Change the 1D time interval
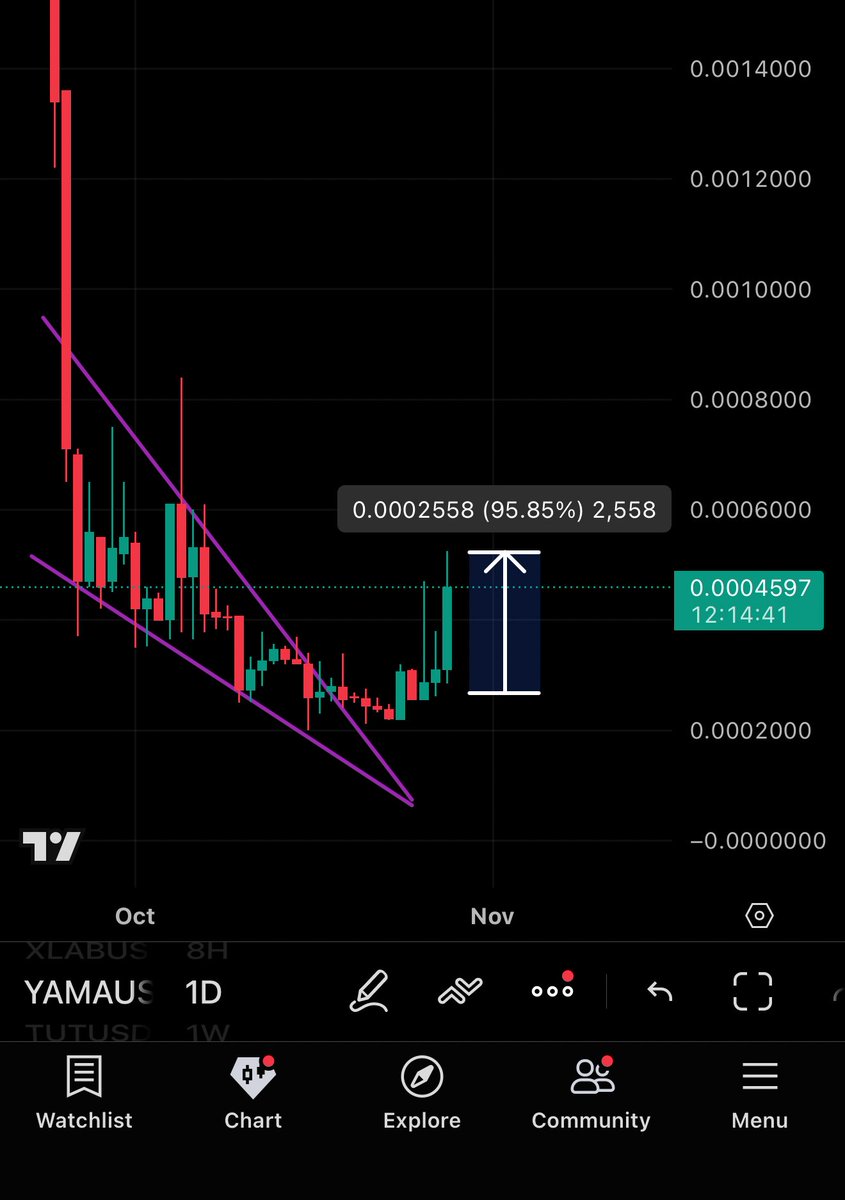Screen dimensions: 845x1200 [x=203, y=992]
